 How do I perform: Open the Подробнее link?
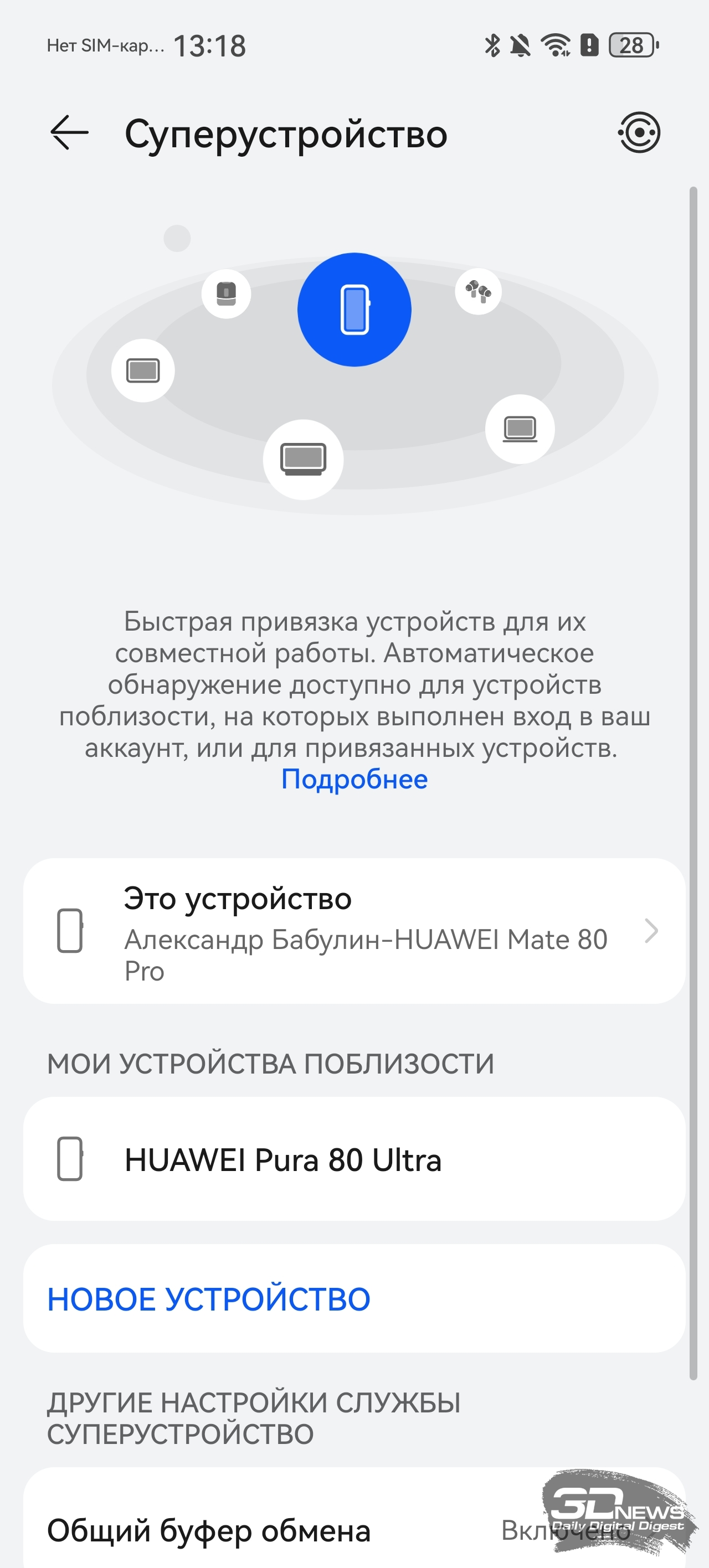(354, 779)
